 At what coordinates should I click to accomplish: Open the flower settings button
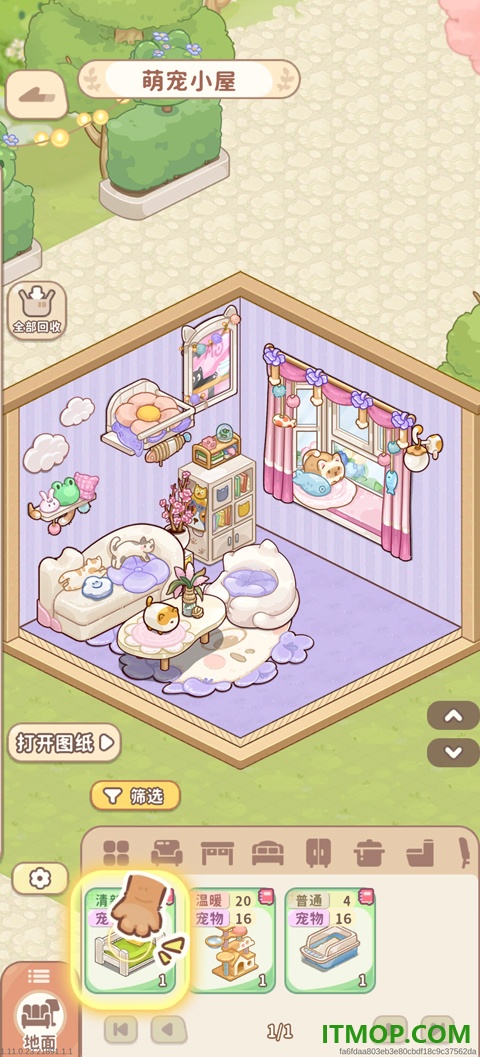[40, 878]
